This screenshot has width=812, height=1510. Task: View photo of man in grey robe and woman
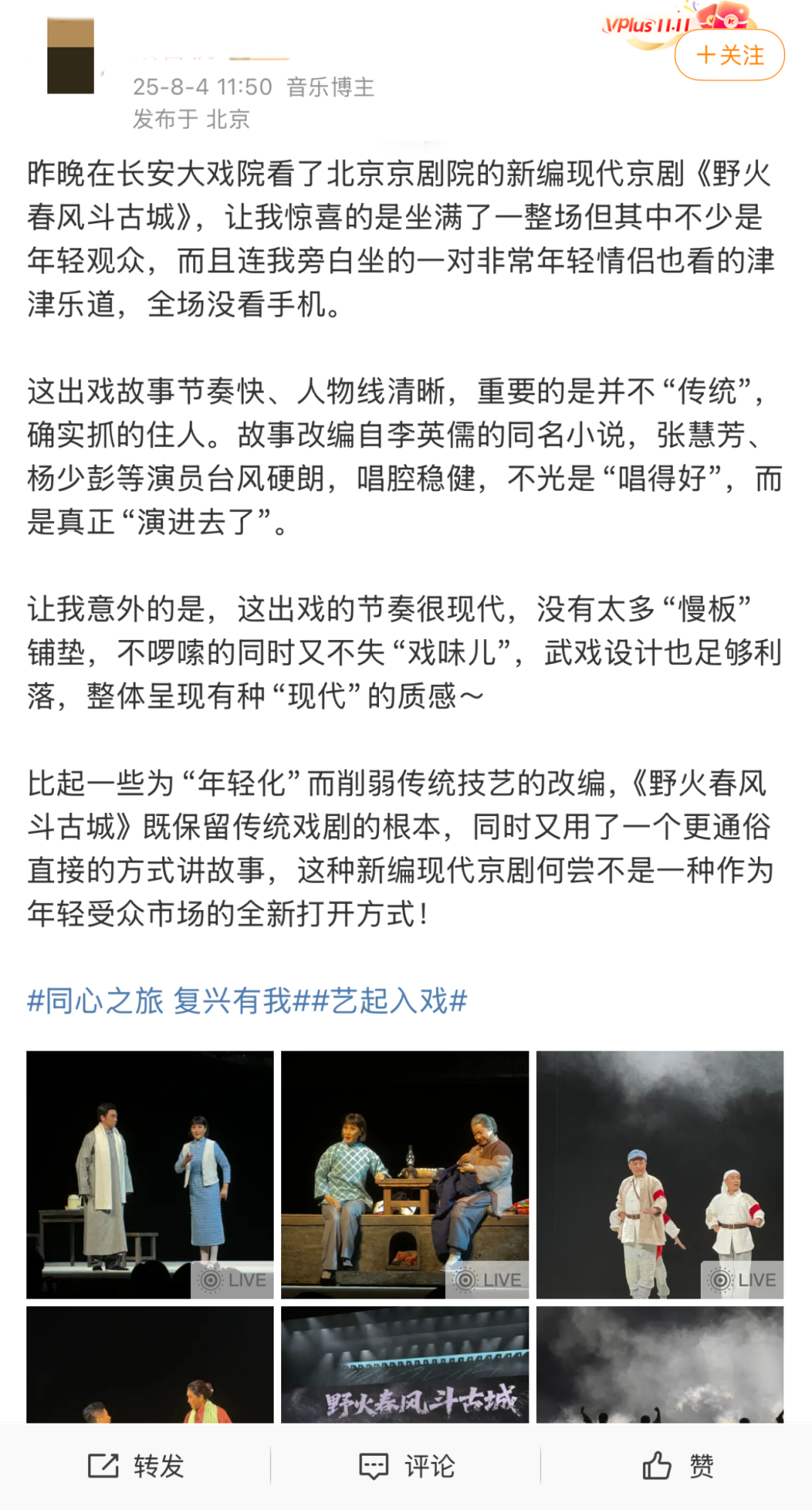pos(150,1174)
